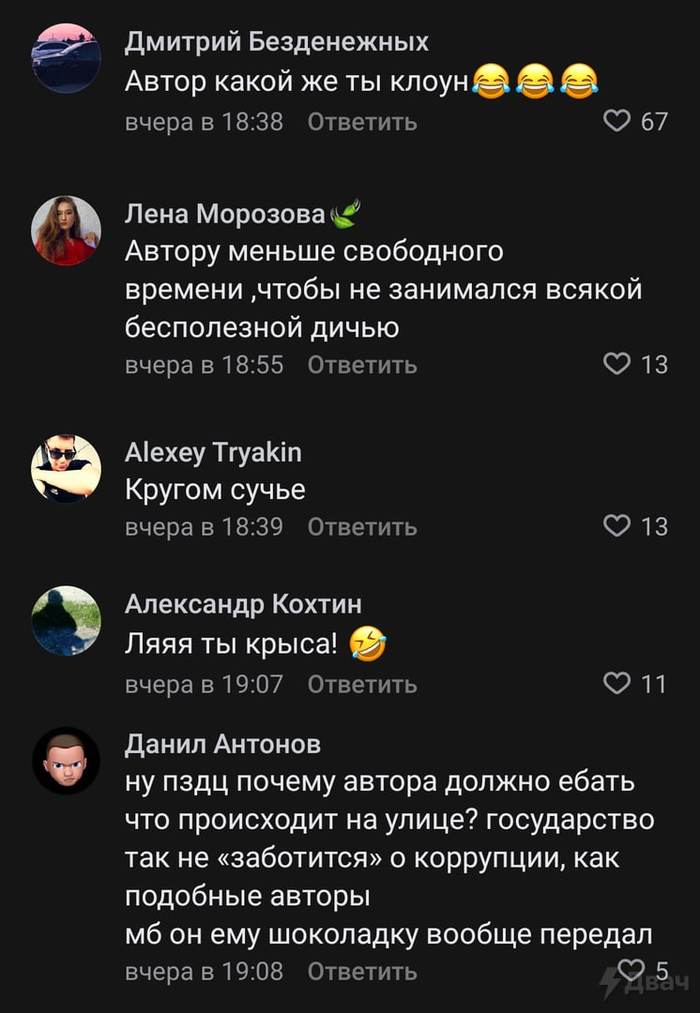Open Alexey Tryakin's profile
The width and height of the screenshot is (700, 1013).
[212, 453]
